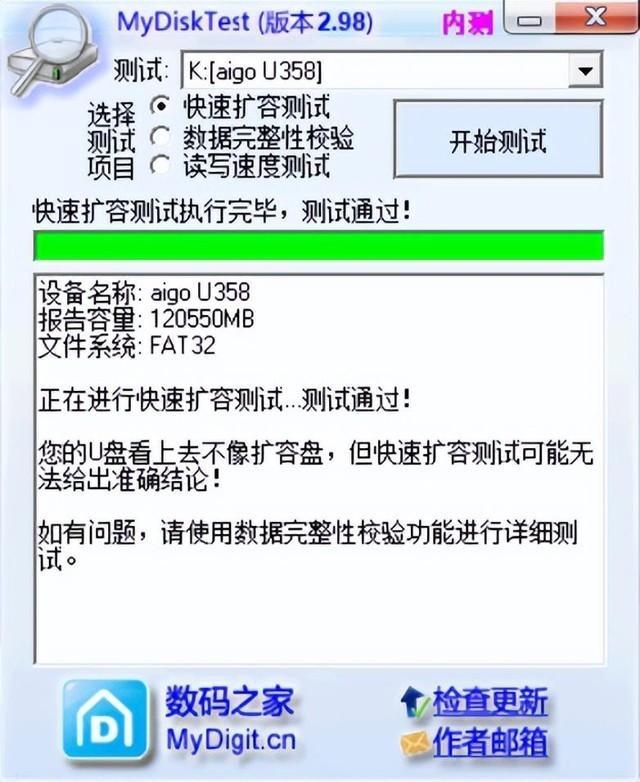
Task: Choose the 读写速度测试 radio option
Action: pos(160,164)
